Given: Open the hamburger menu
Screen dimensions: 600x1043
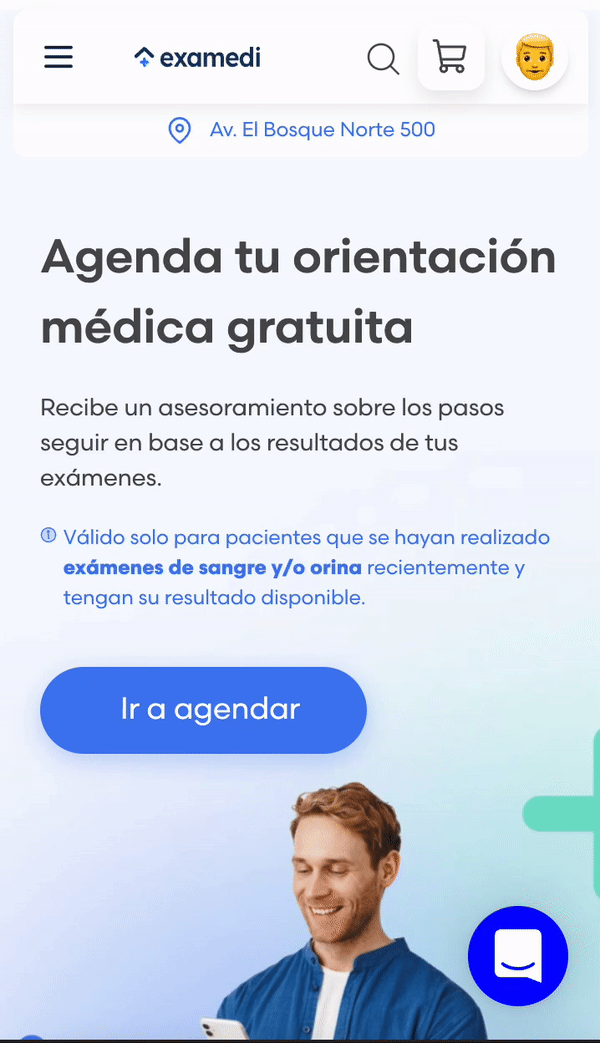Looking at the screenshot, I should click(x=59, y=58).
